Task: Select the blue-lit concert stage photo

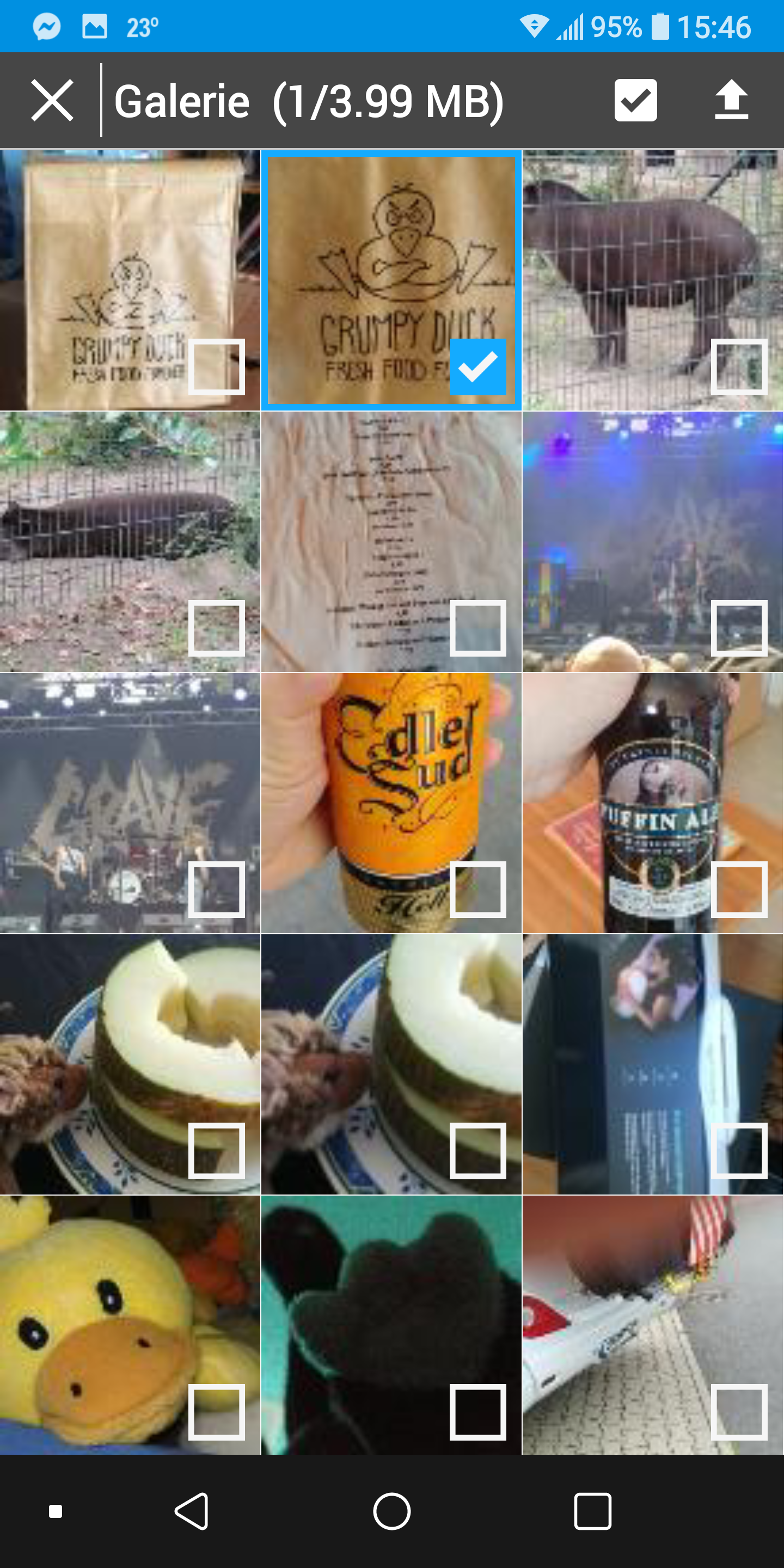Action: point(739,628)
